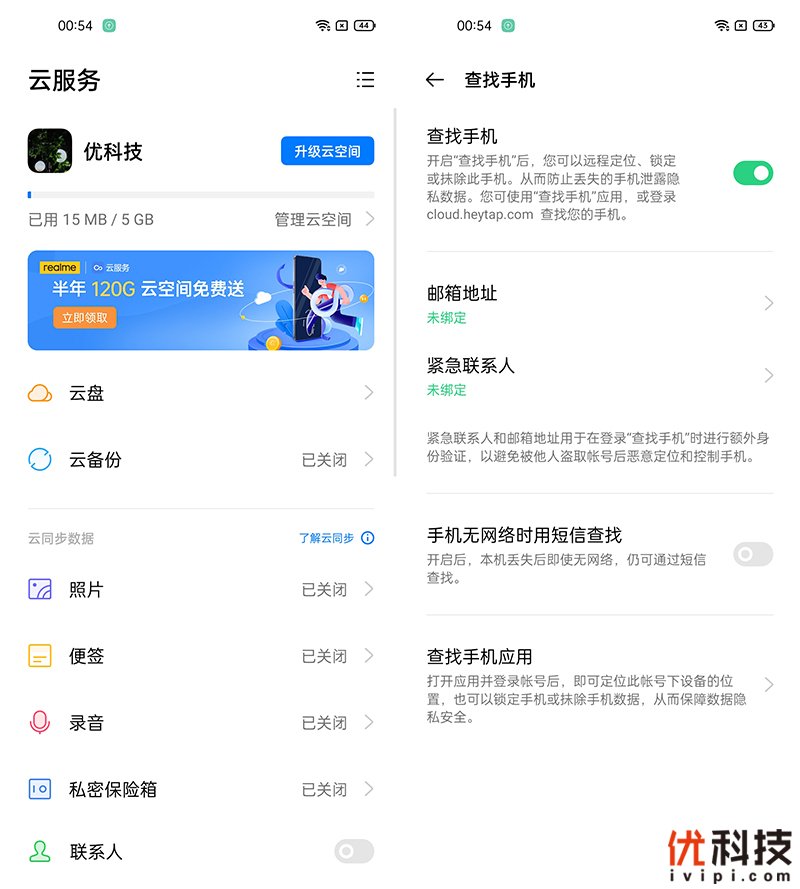The image size is (800, 889).
Task: Open 私密保险箱 sync settings
Action: [200, 789]
